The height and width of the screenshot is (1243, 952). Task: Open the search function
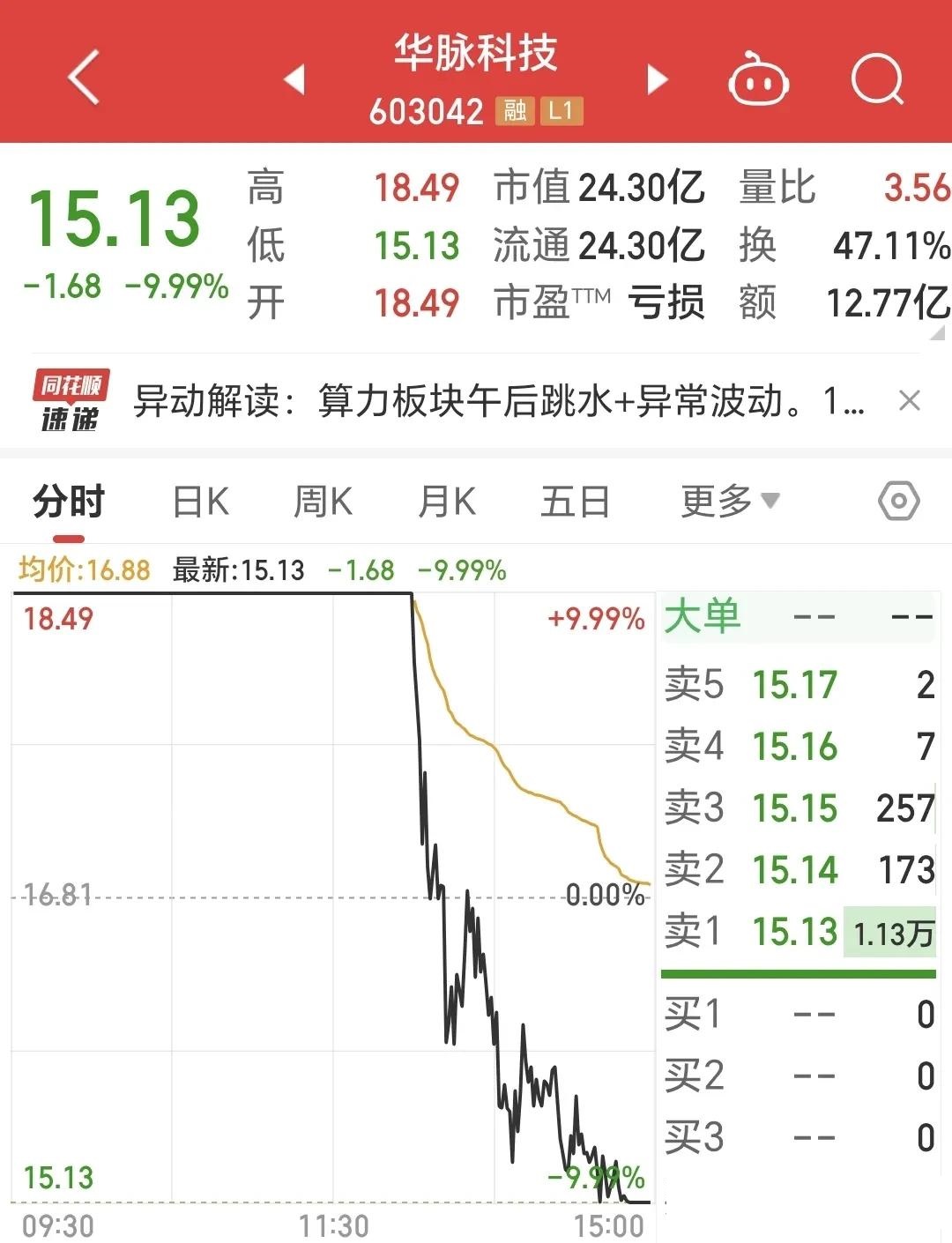coord(877,79)
